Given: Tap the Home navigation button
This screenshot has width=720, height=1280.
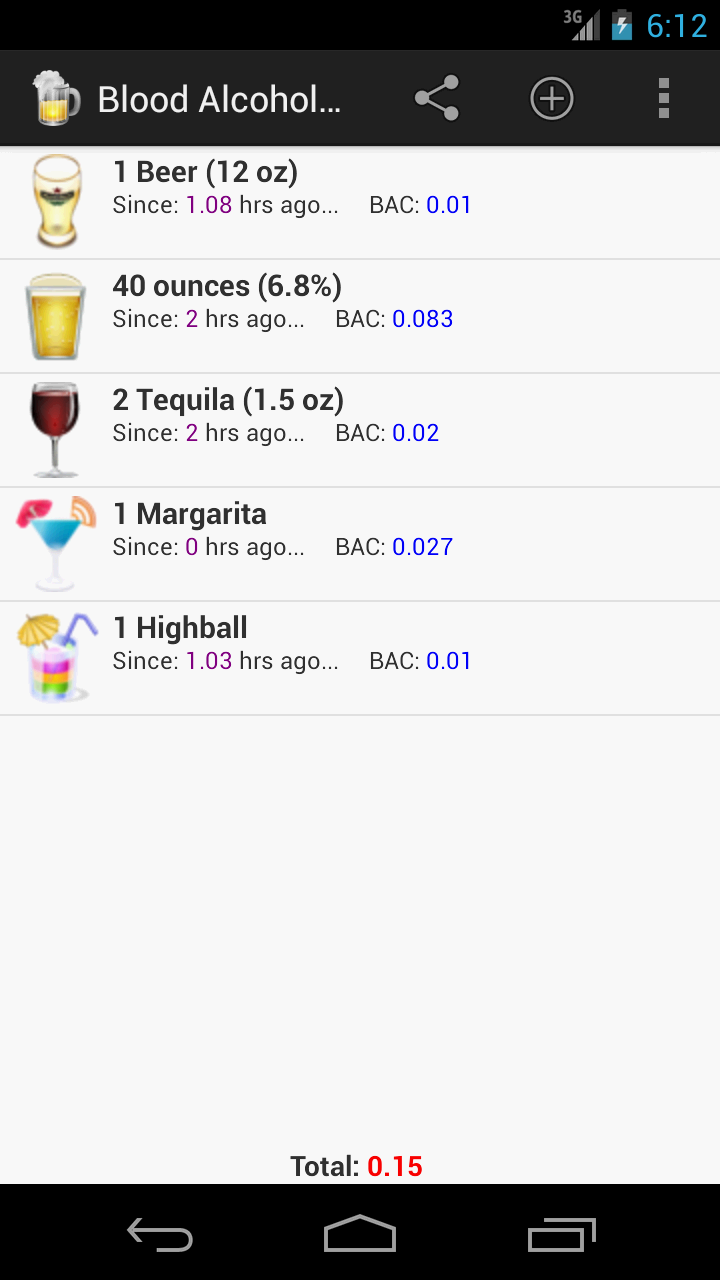Looking at the screenshot, I should (x=359, y=1235).
